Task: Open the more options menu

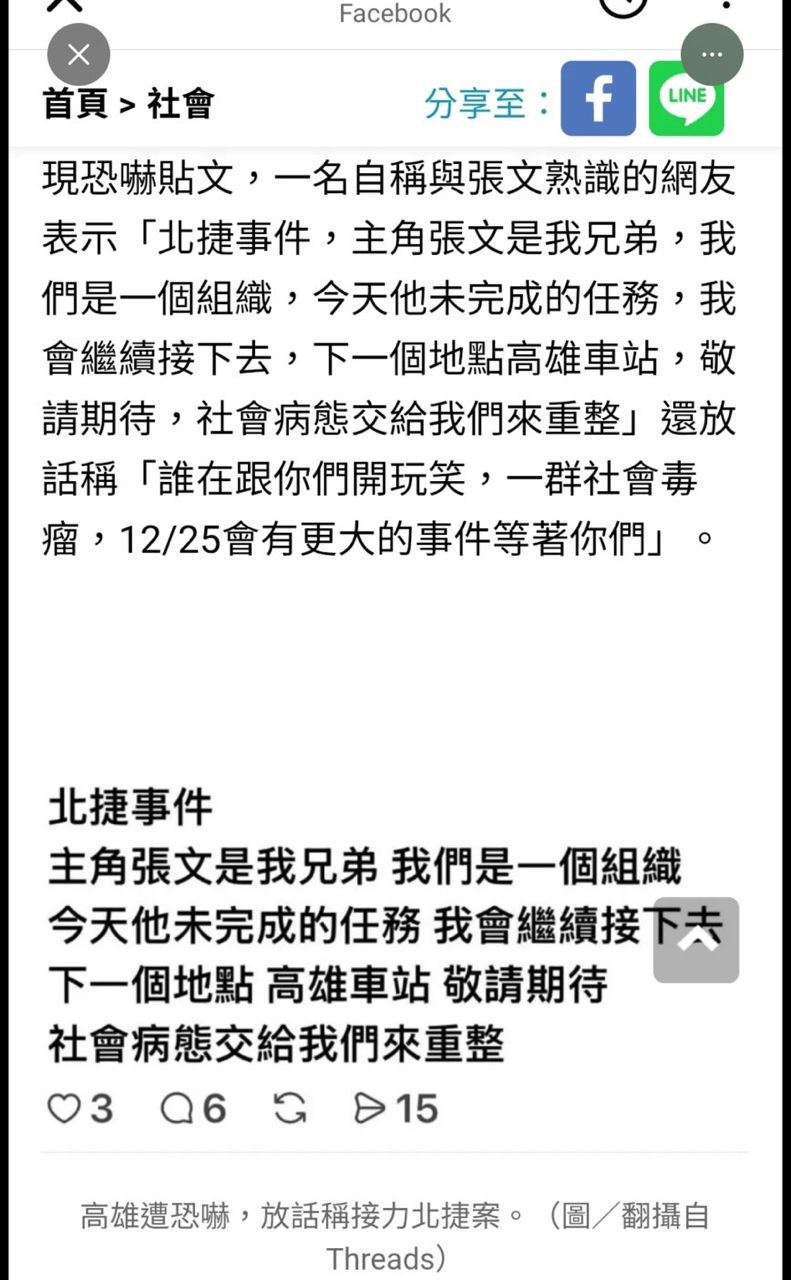Action: [712, 54]
